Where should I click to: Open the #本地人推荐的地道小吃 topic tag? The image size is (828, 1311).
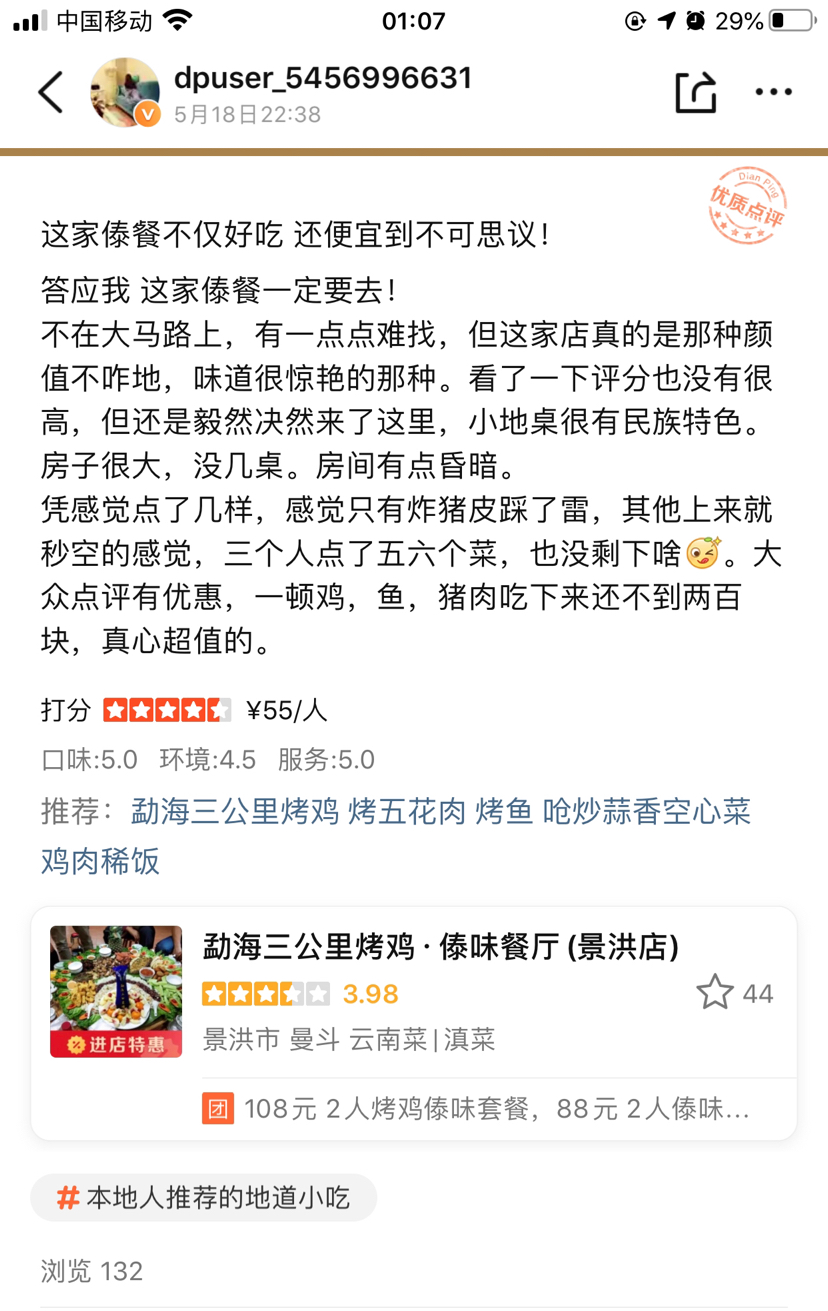[204, 1198]
